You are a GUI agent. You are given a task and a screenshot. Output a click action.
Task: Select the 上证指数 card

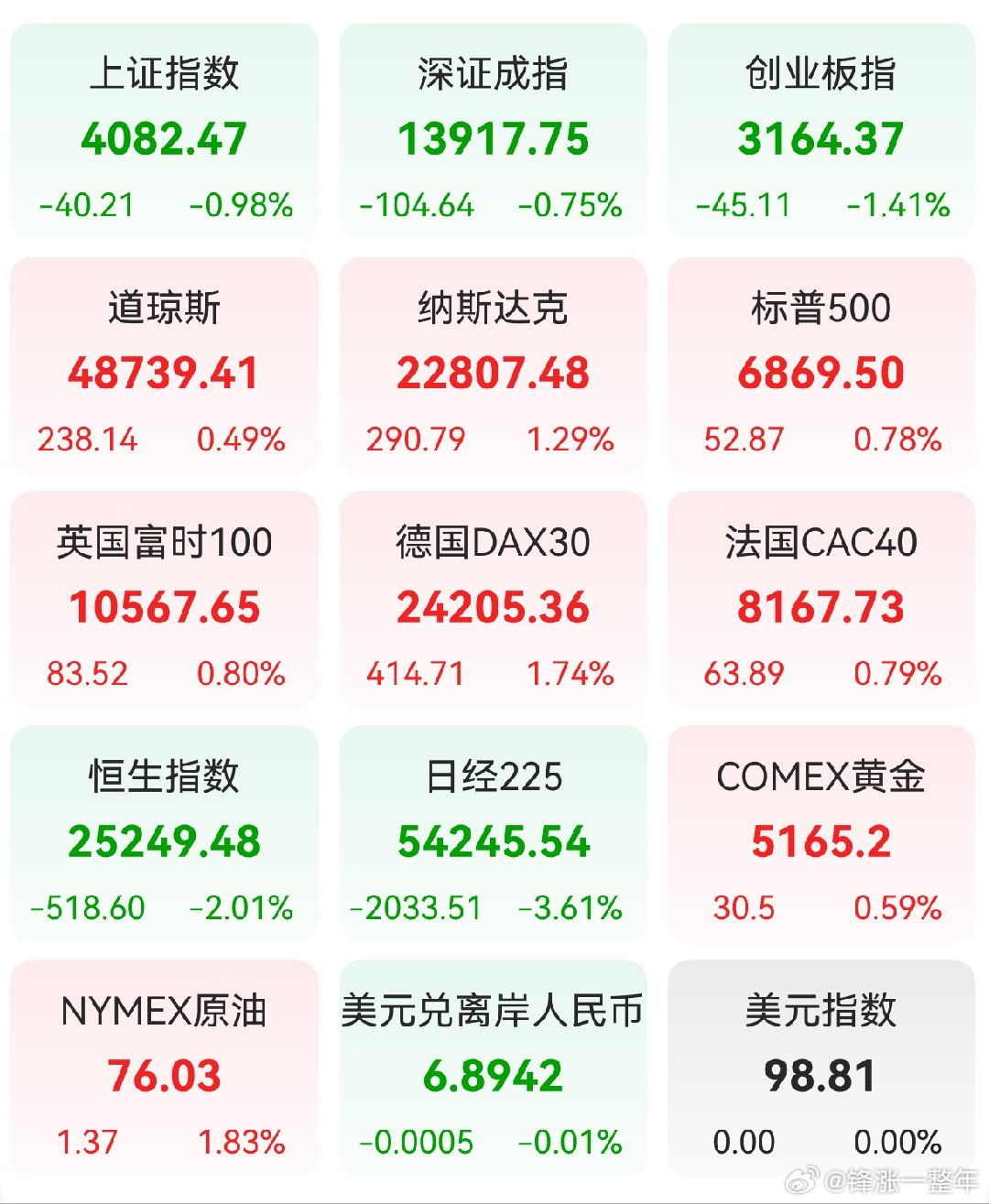click(163, 128)
